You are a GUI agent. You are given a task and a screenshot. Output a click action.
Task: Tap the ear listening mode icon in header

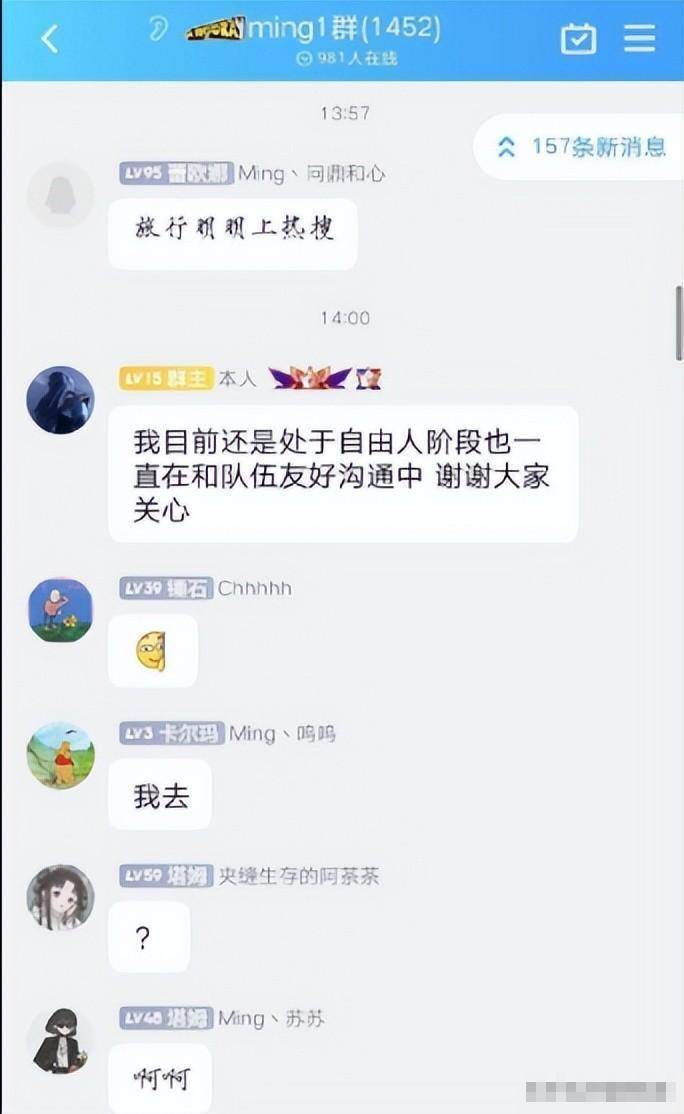tap(157, 29)
